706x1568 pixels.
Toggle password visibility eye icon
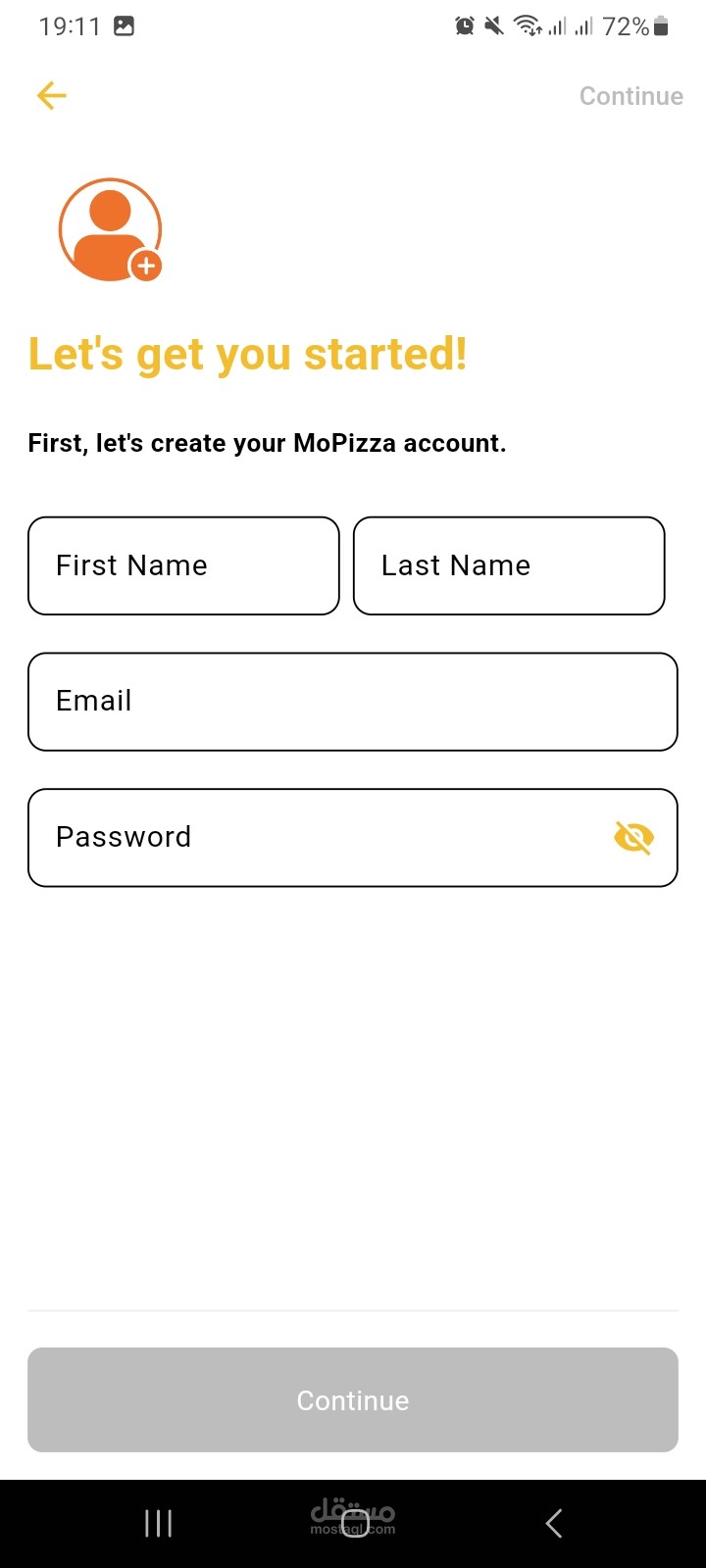(633, 838)
